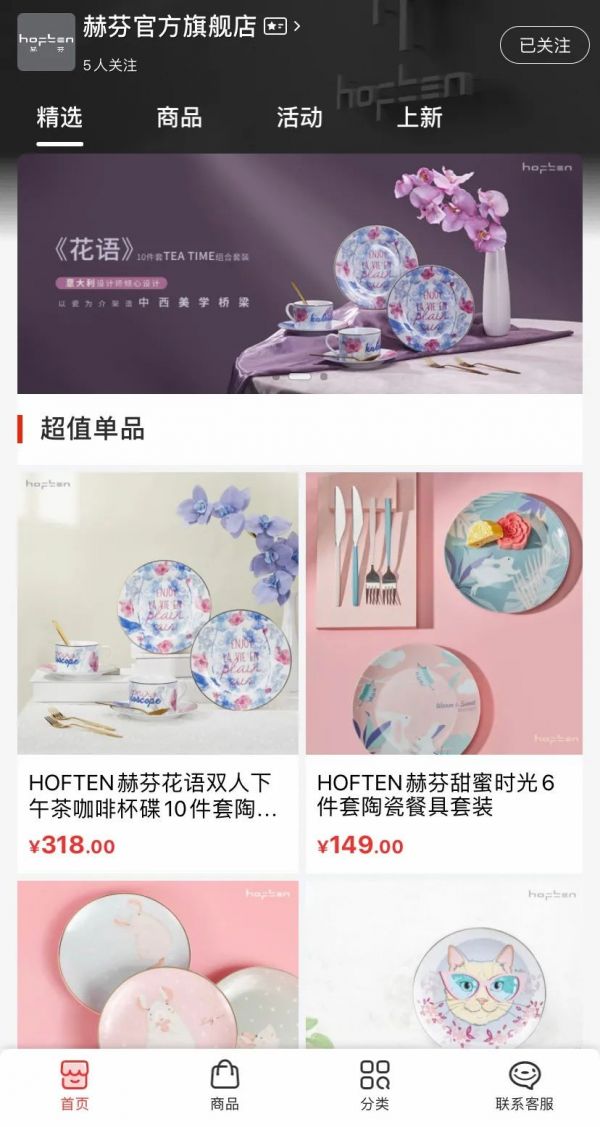
Task: Select the 上新 tab
Action: pyautogui.click(x=419, y=117)
